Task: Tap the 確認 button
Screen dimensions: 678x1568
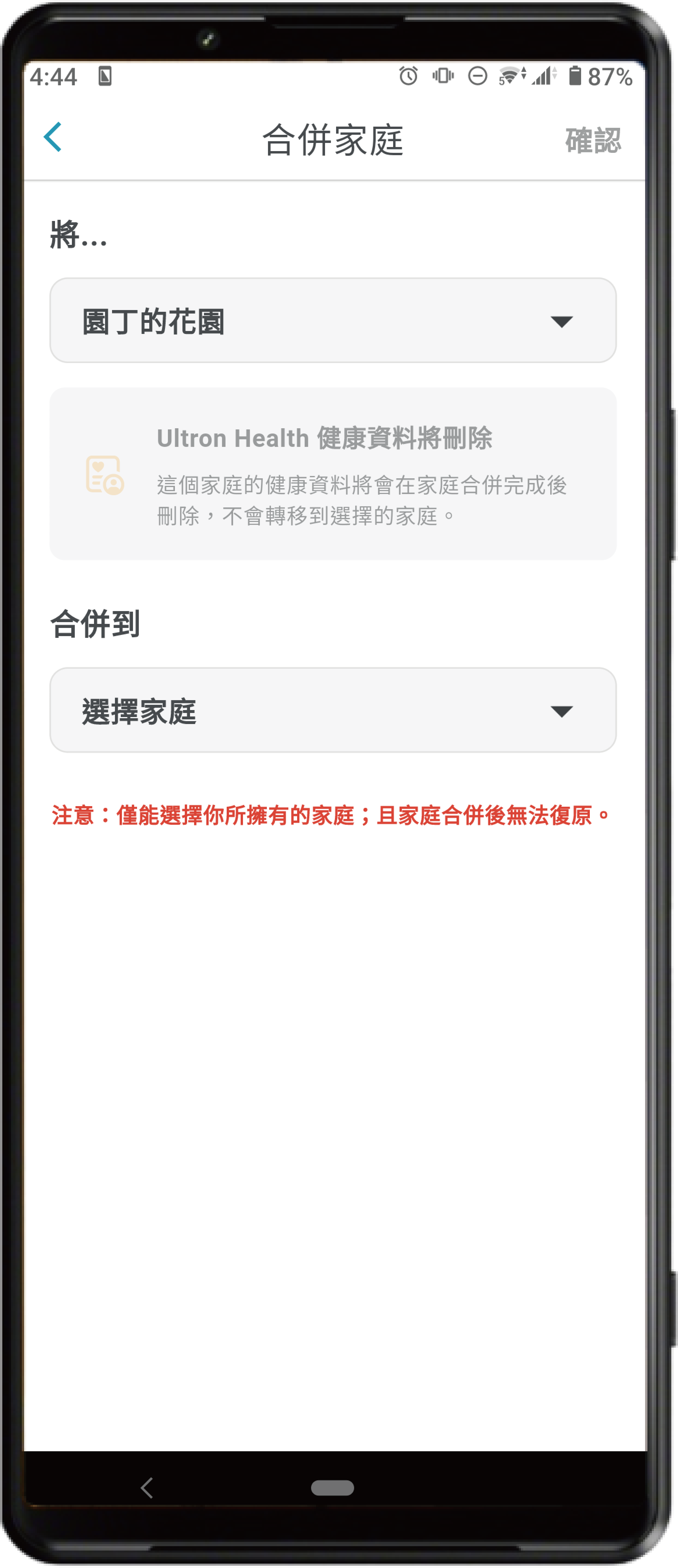Action: [x=593, y=141]
